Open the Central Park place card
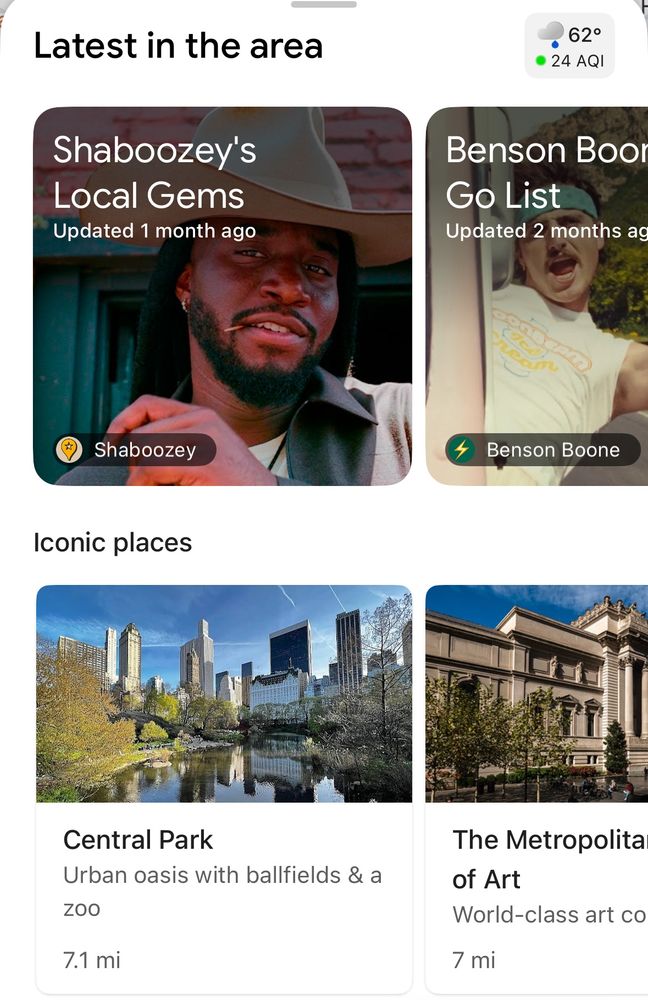This screenshot has height=1000, width=648. 224,788
